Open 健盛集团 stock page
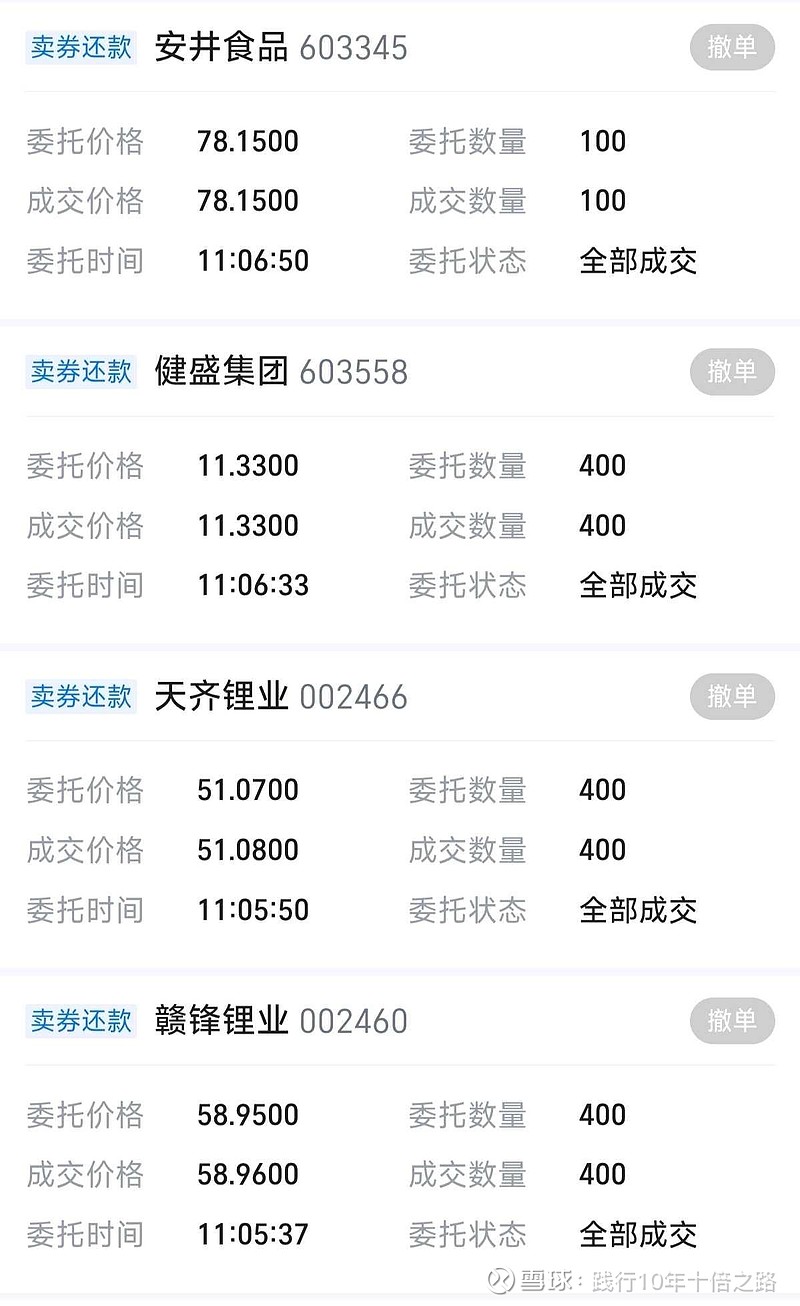Viewport: 800px width, 1306px height. pyautogui.click(x=222, y=371)
